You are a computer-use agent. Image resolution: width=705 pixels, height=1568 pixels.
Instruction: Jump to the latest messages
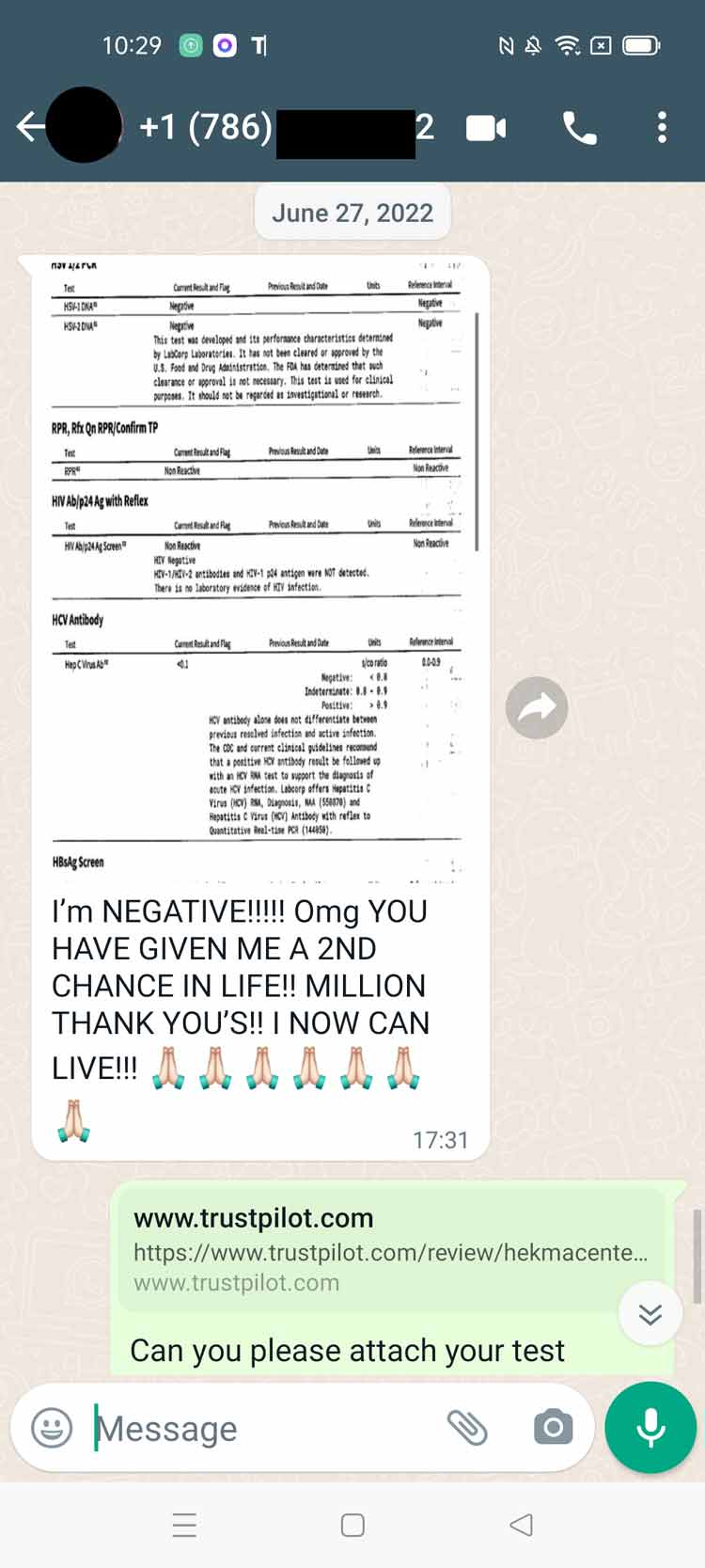click(650, 1313)
